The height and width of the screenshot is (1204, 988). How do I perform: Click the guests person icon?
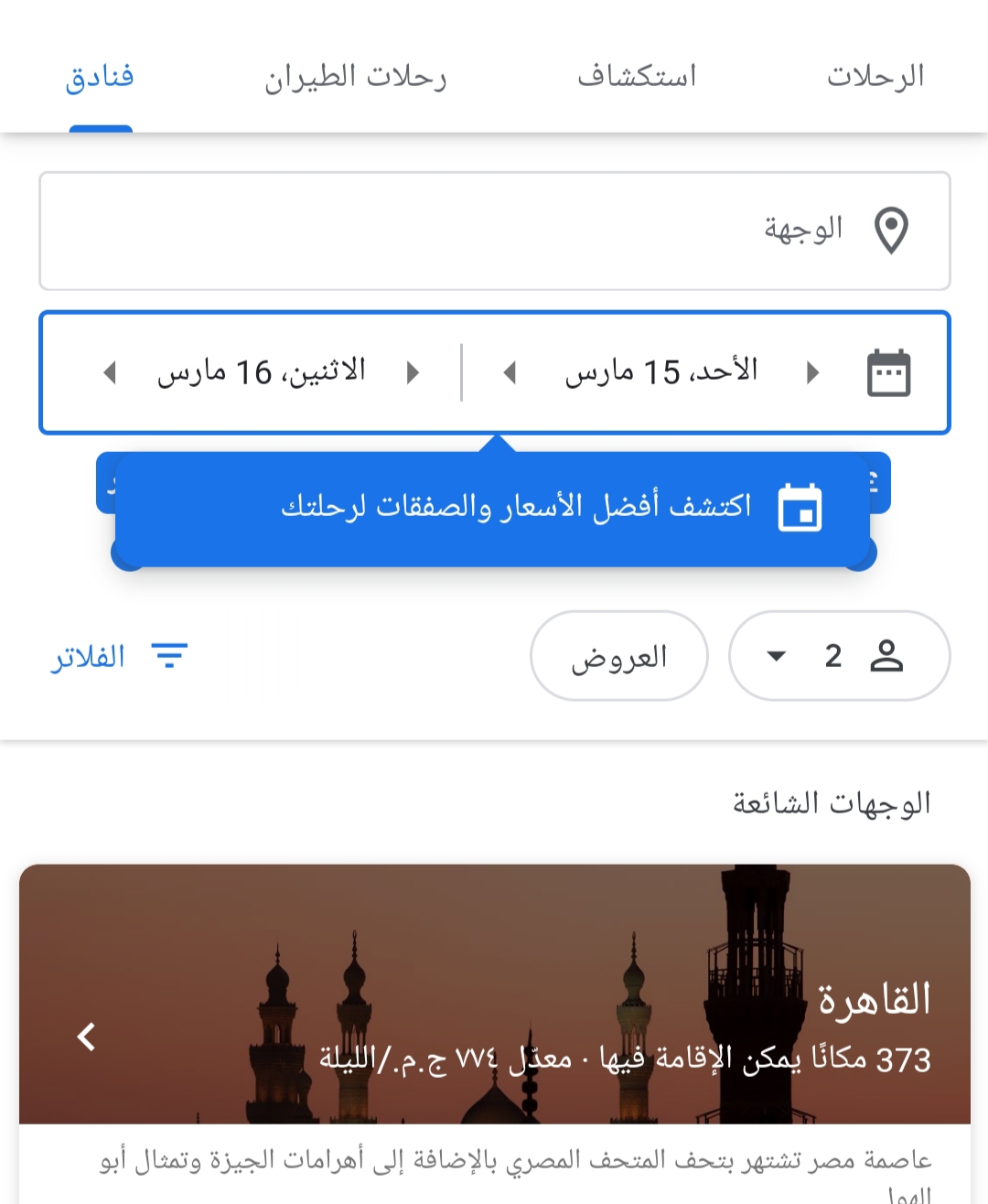click(885, 655)
